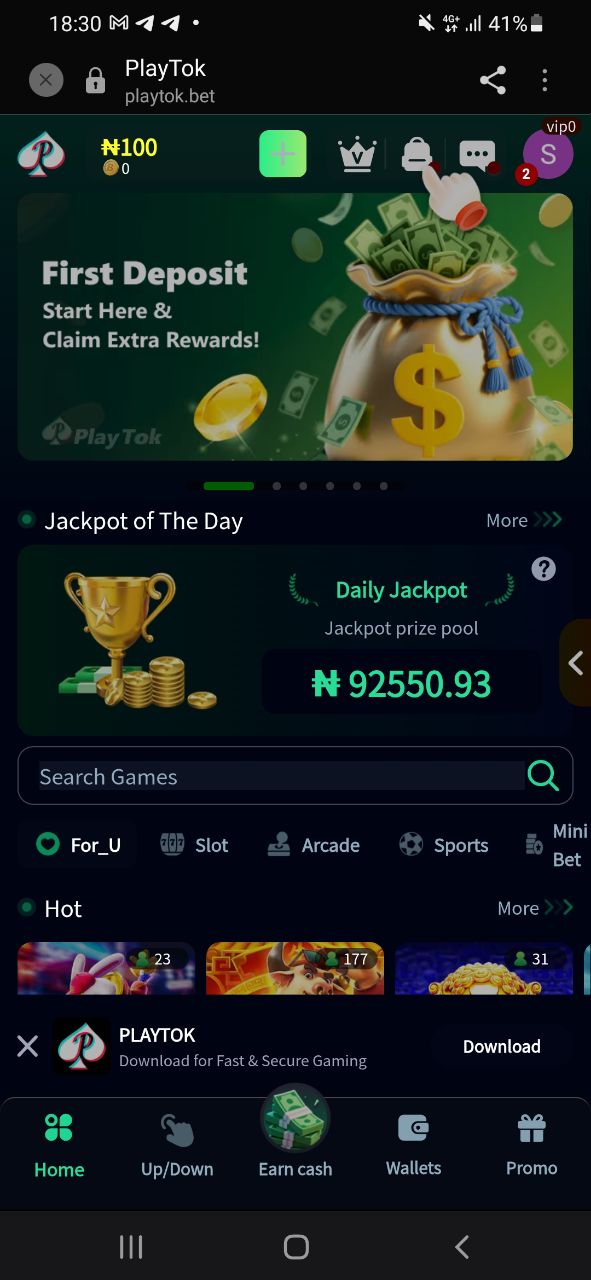
Task: View more Jackpot of The Day
Action: 523,520
